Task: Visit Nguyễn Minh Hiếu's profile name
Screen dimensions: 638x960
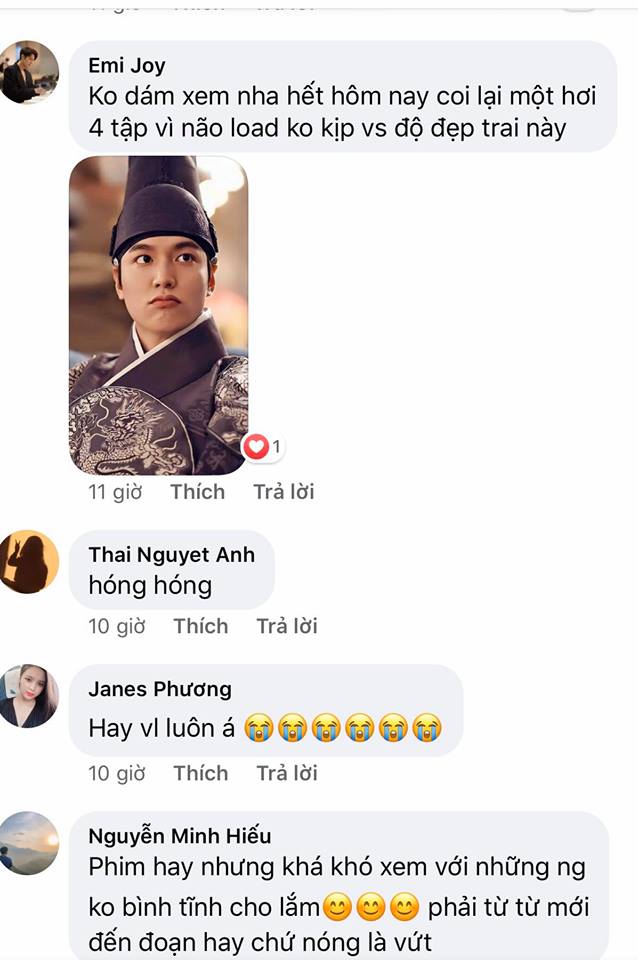Action: [x=179, y=836]
